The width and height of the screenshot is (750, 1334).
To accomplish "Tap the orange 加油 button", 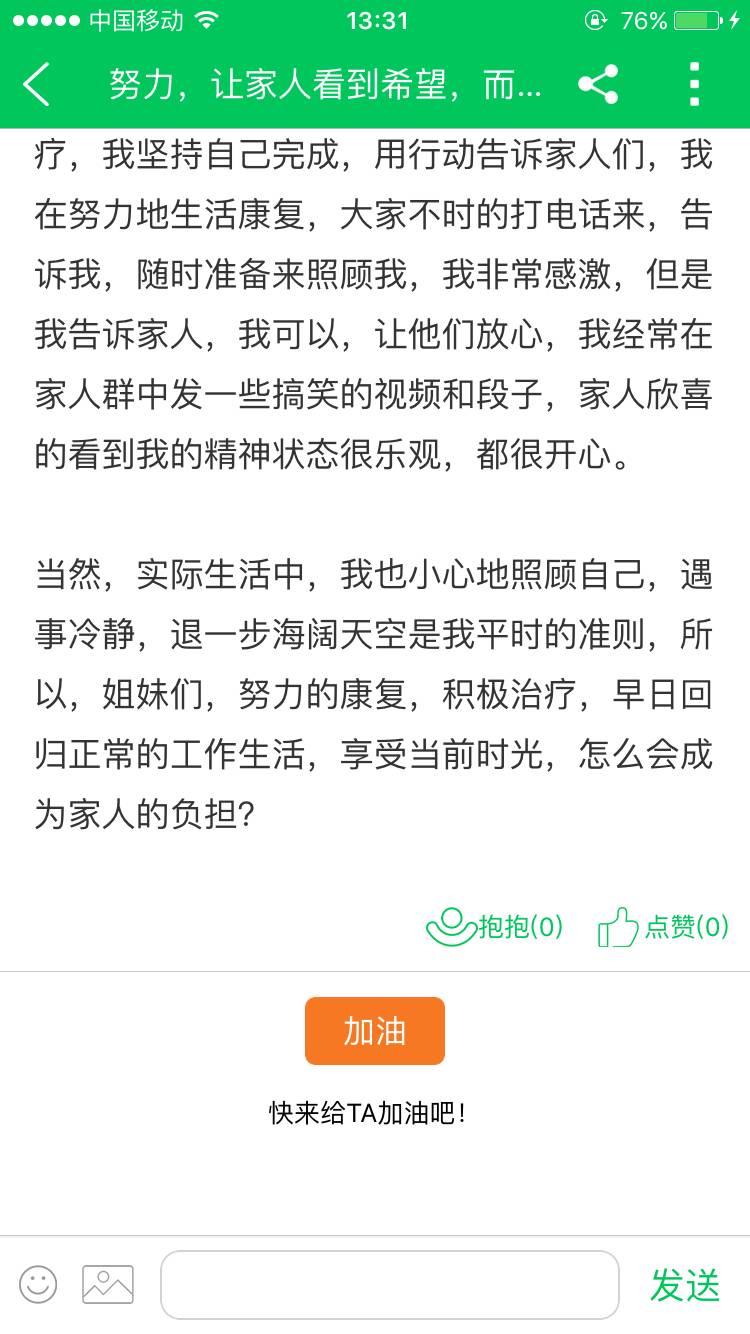I will [x=375, y=1031].
